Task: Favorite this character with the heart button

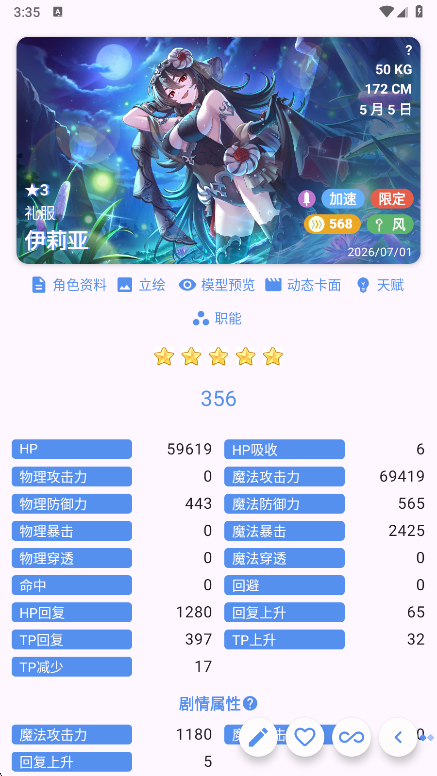Action: coord(304,737)
